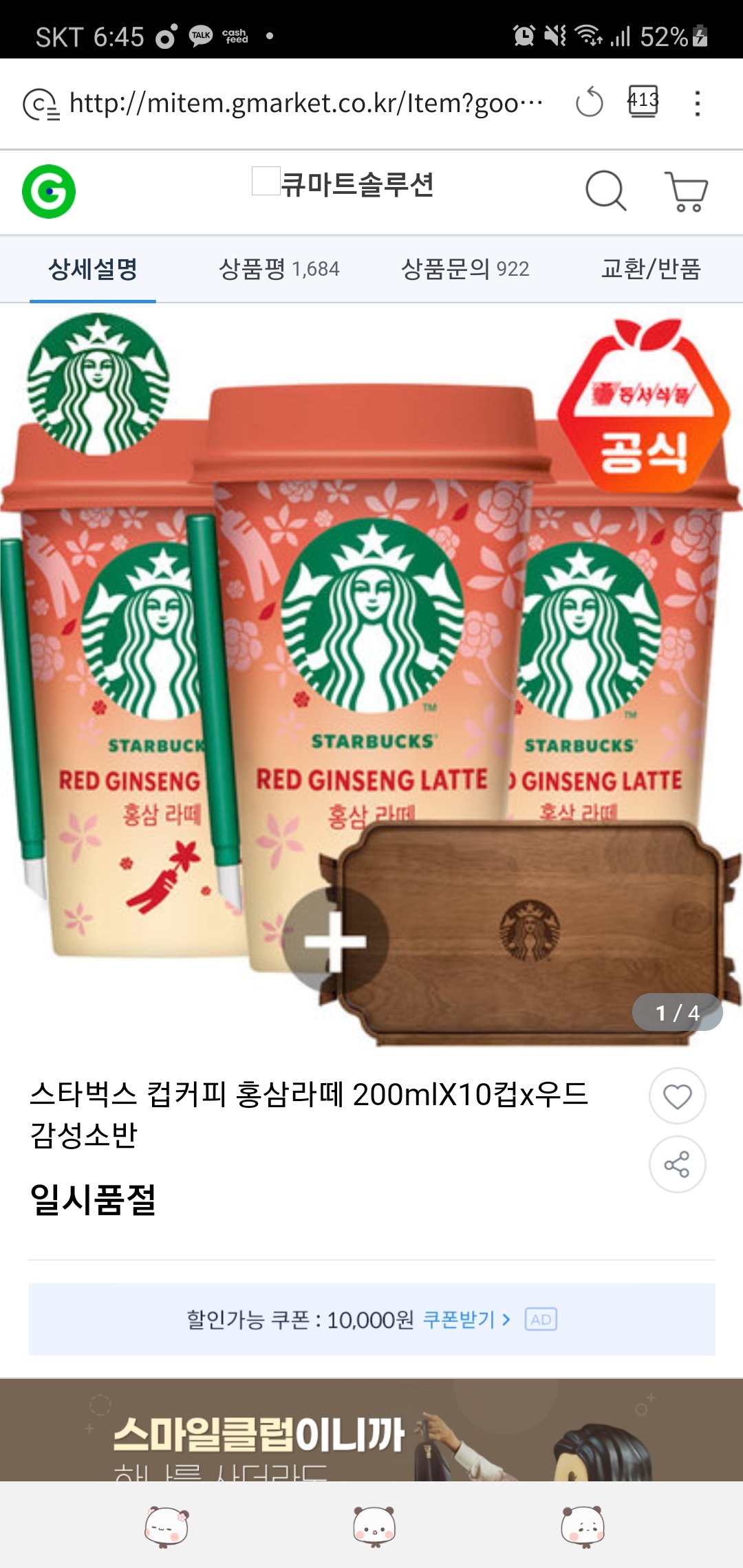
Task: Open the browser overflow menu
Action: (x=697, y=103)
